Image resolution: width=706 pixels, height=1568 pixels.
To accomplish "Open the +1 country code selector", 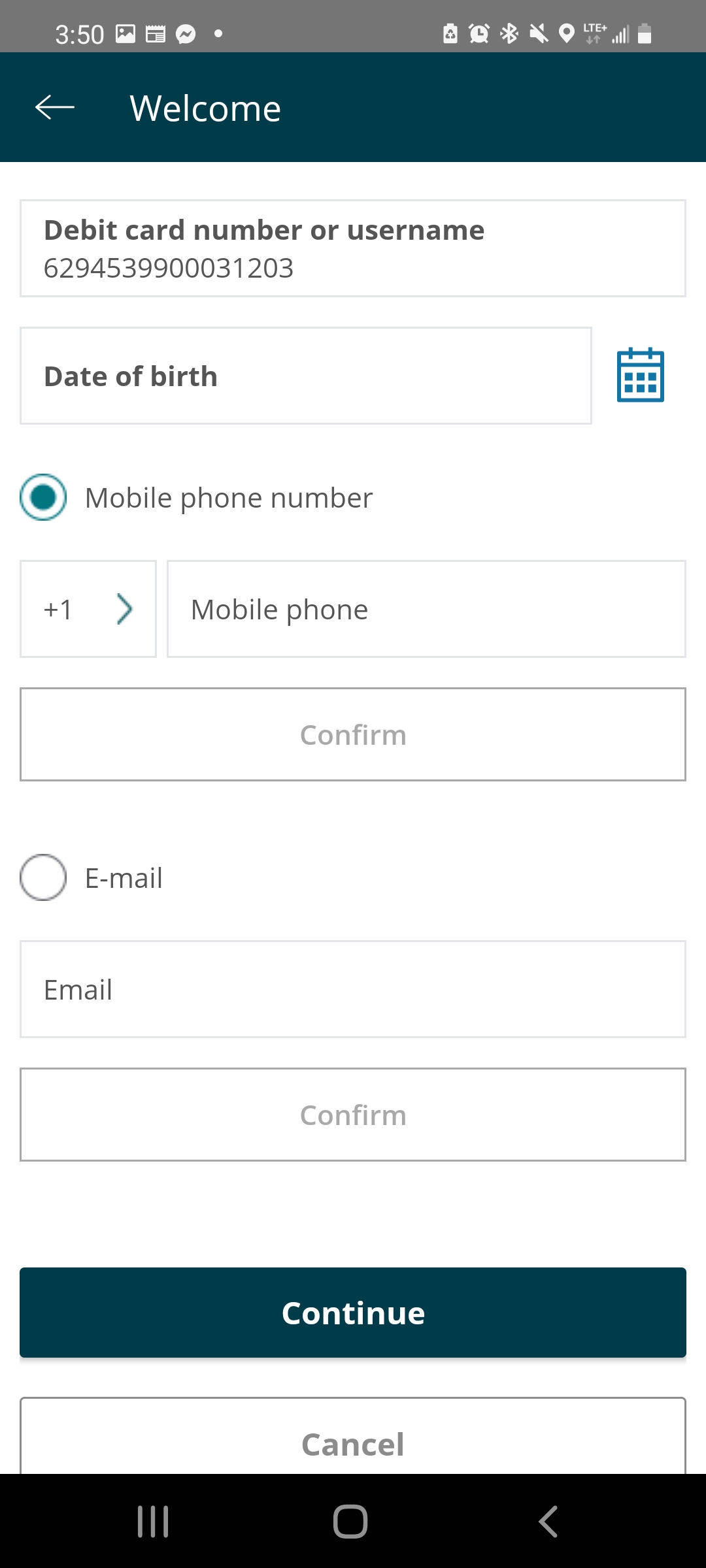I will tap(88, 609).
